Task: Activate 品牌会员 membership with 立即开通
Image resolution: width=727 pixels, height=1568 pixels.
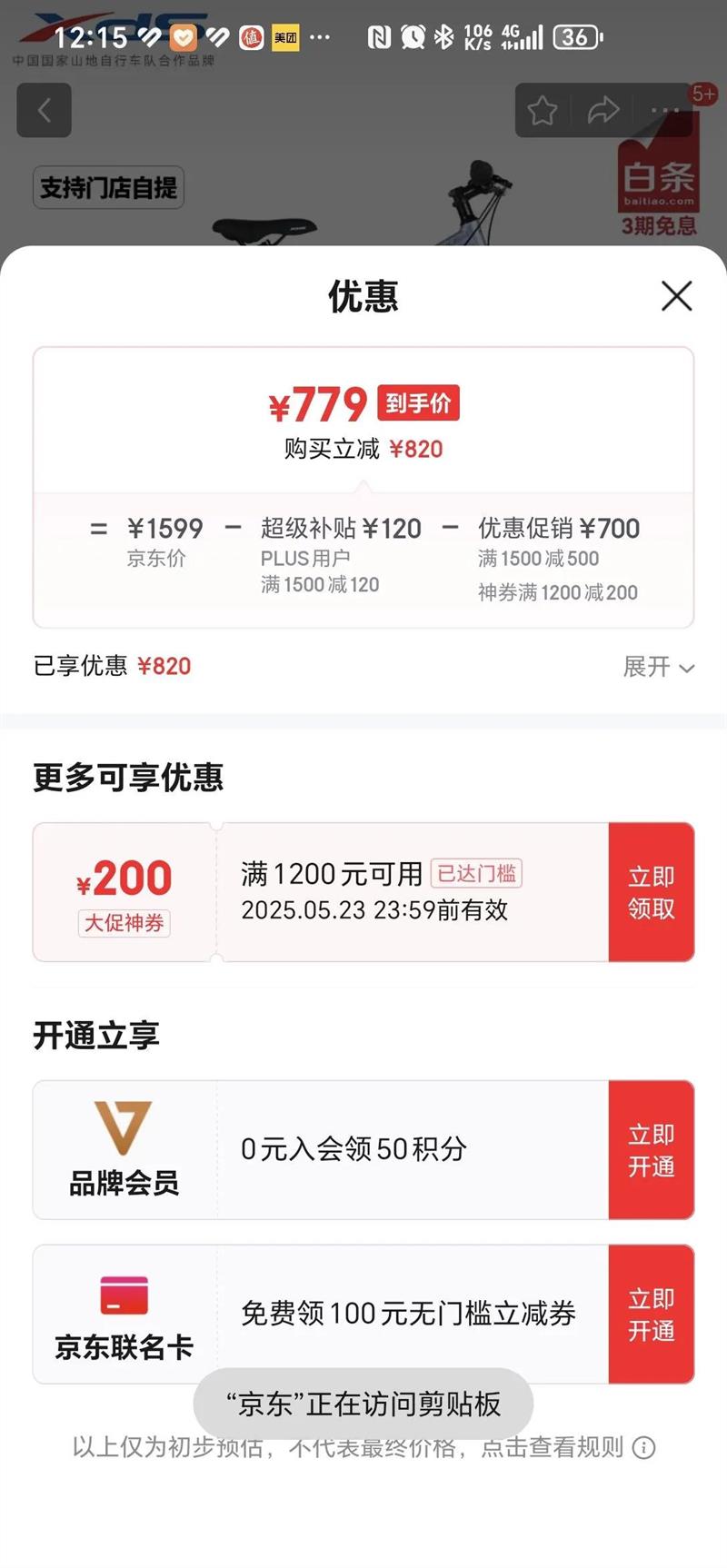Action: pos(651,1150)
